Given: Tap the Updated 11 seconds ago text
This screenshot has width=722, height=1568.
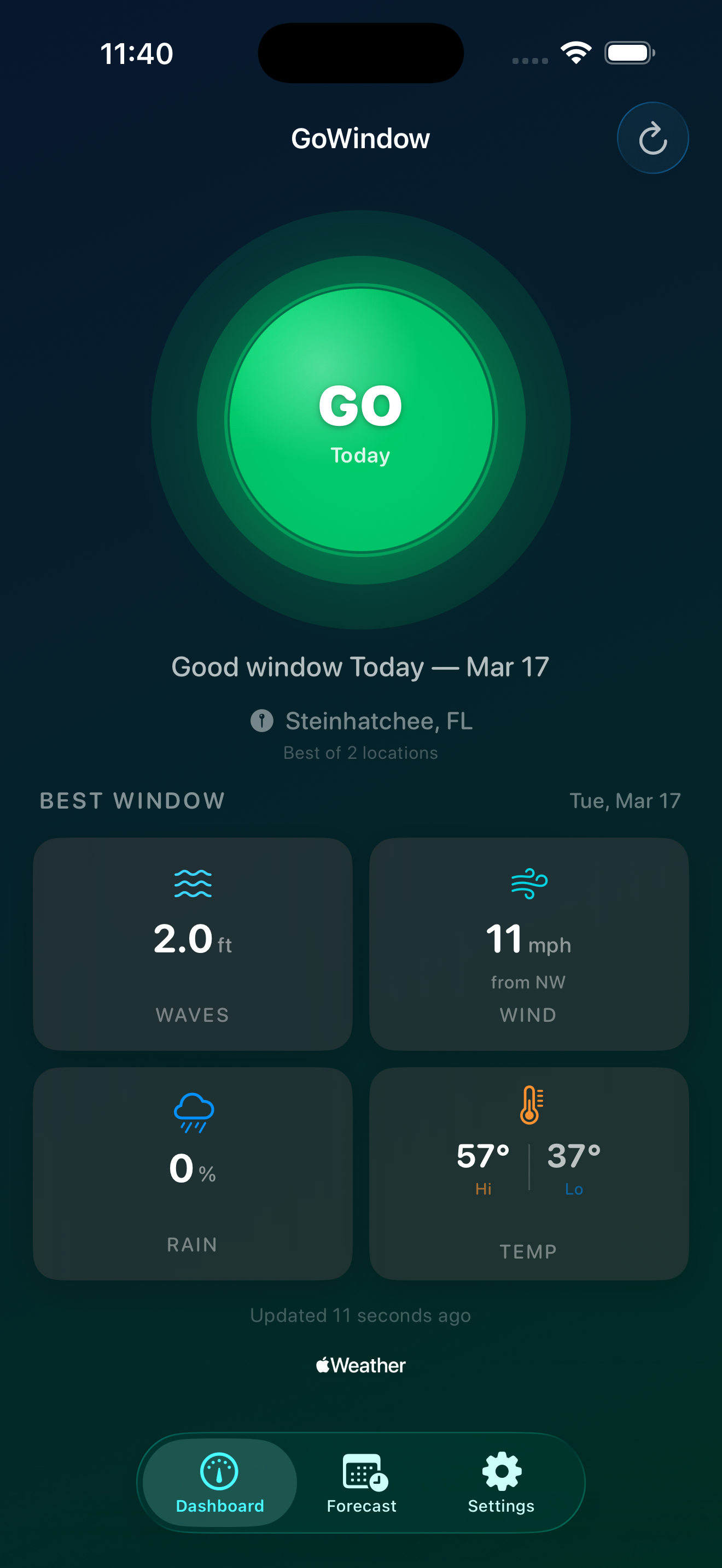Looking at the screenshot, I should click(x=360, y=1315).
